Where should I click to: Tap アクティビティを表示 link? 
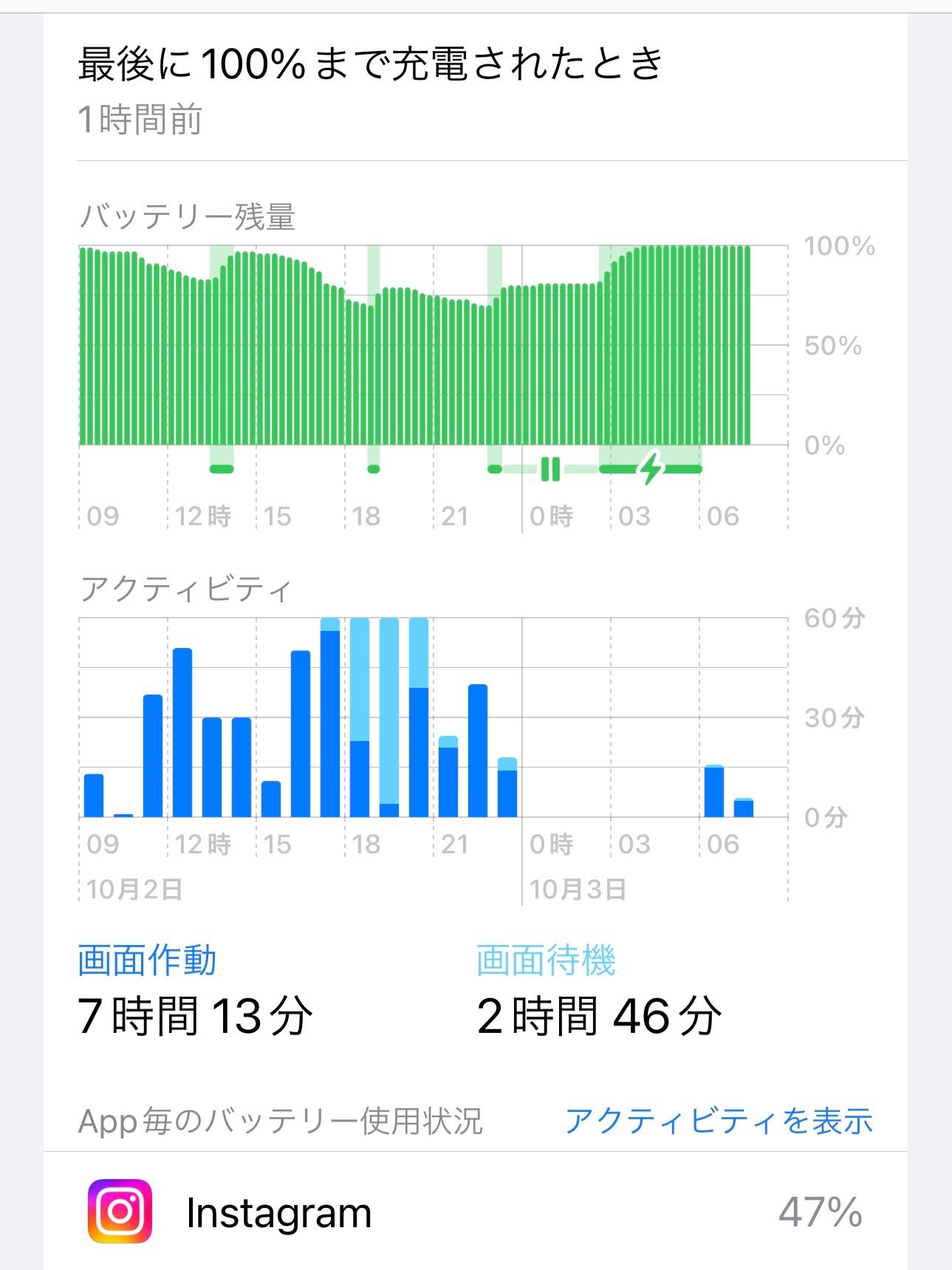pos(719,1121)
